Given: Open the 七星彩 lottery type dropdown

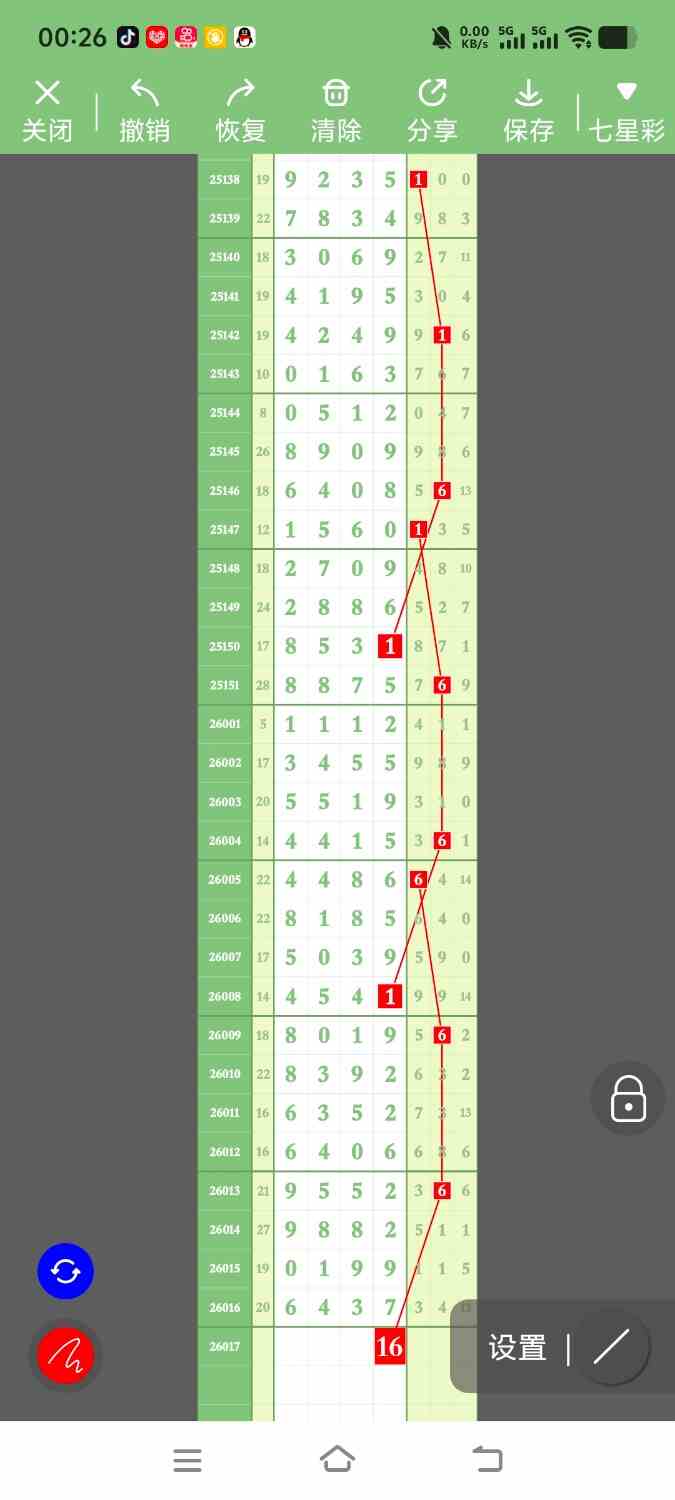Looking at the screenshot, I should point(626,111).
